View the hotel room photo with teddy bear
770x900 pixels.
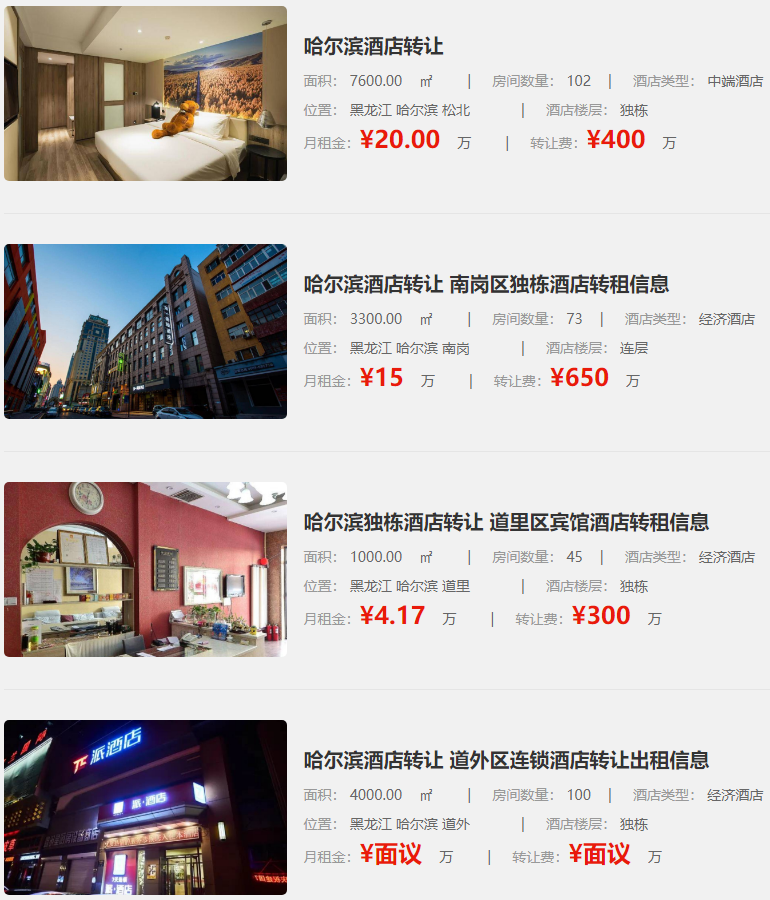coord(145,93)
